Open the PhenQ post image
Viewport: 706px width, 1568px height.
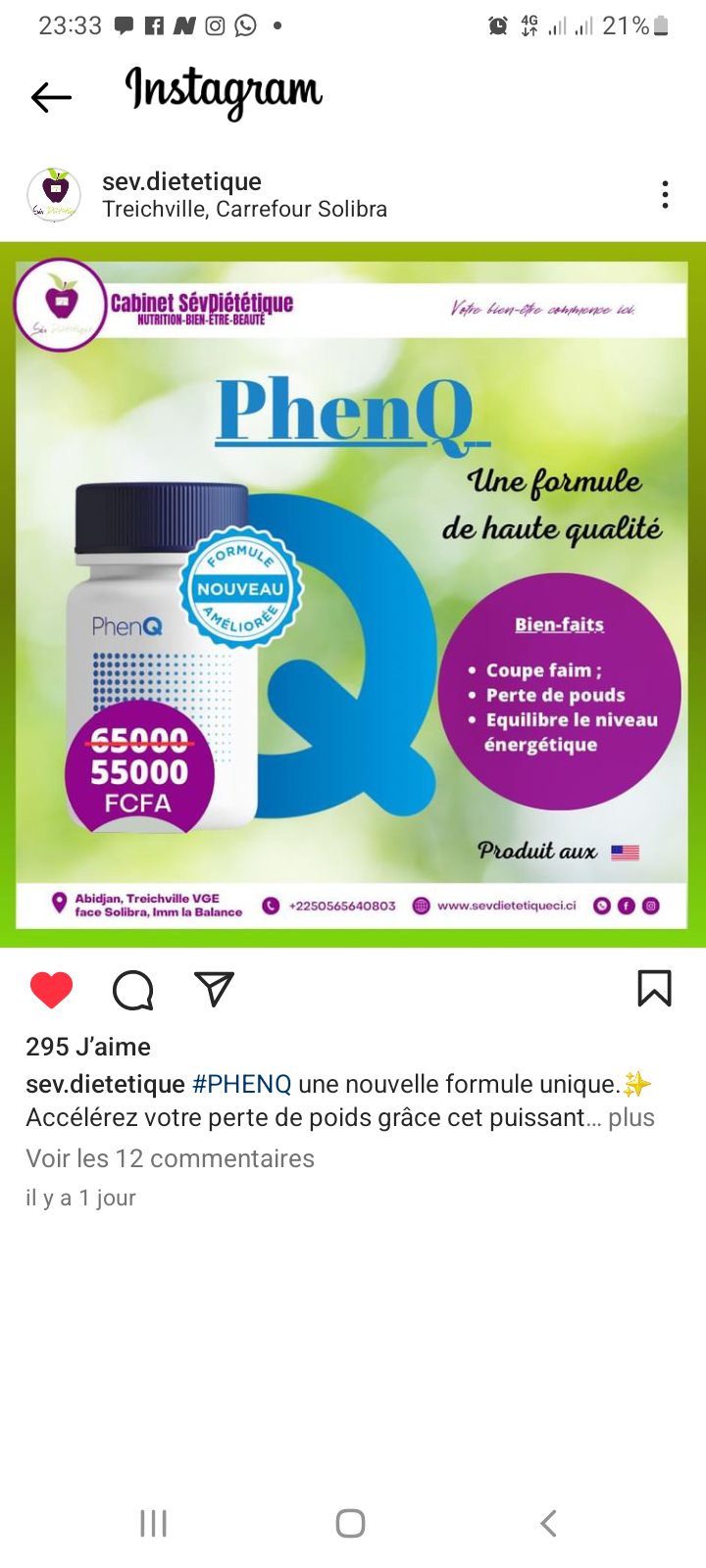(353, 594)
